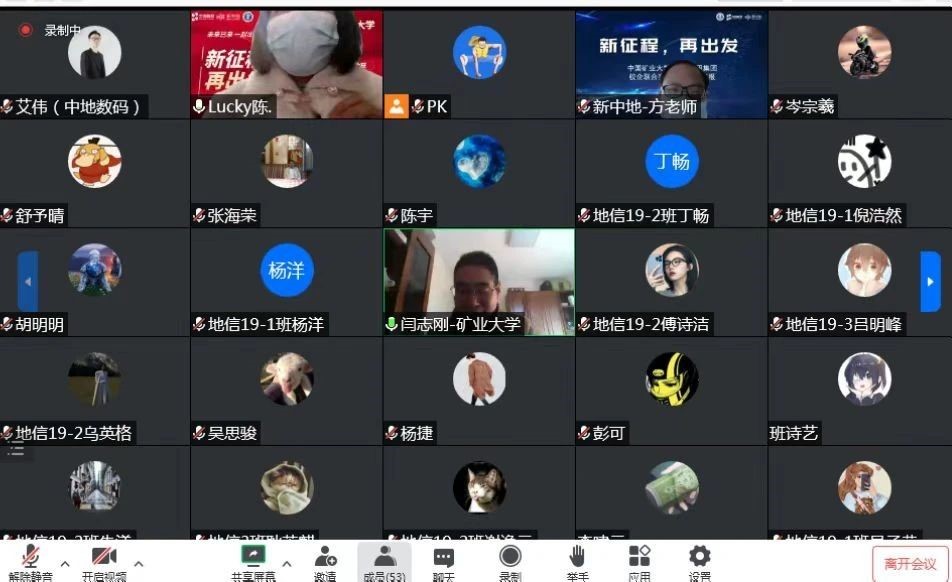This screenshot has width=952, height=582.
Task: Select 艾伟（中地数码）participant tile
Action: (x=94, y=62)
